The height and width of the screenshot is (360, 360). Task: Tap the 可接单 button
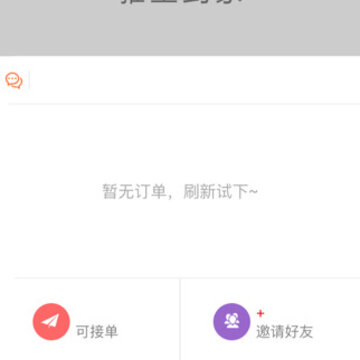coord(76,322)
